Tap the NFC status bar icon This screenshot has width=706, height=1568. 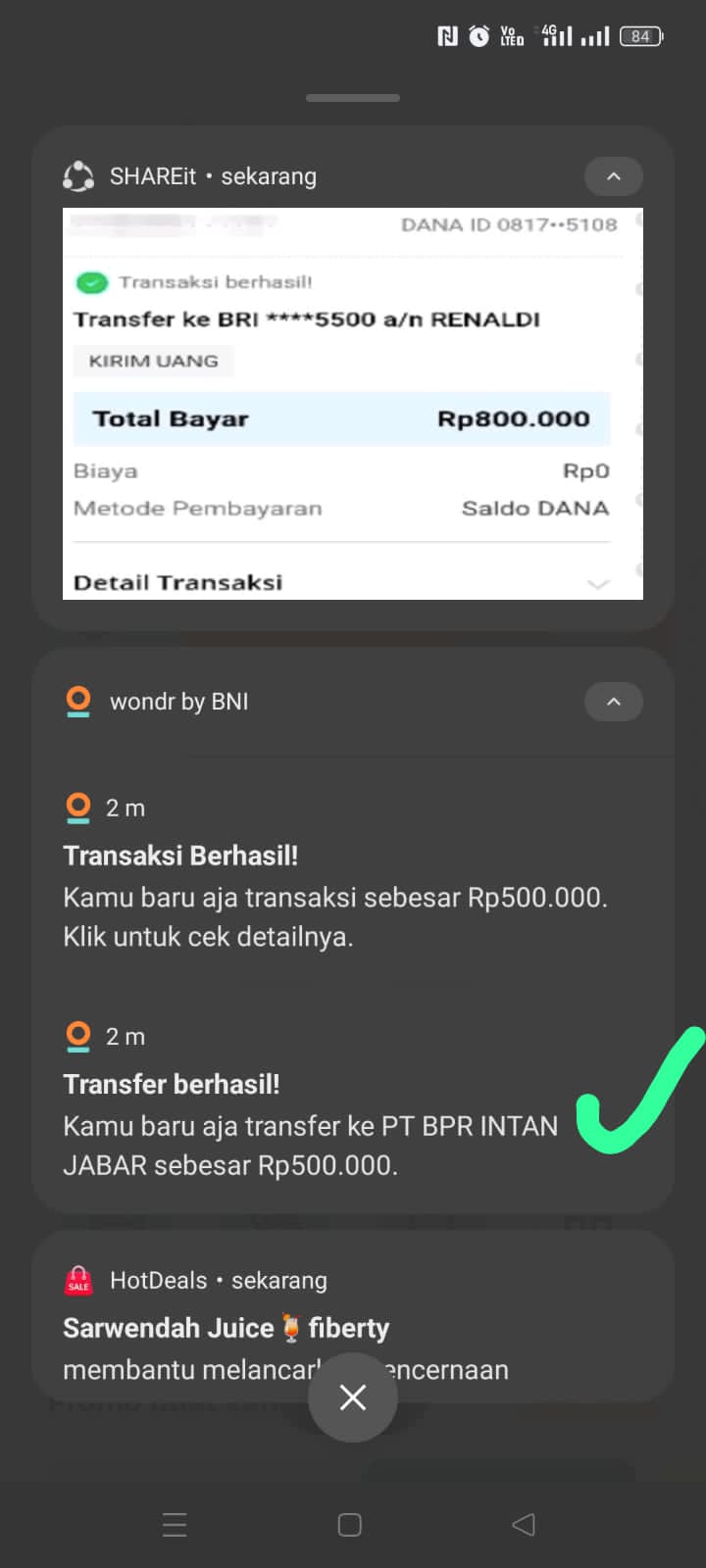(x=446, y=35)
